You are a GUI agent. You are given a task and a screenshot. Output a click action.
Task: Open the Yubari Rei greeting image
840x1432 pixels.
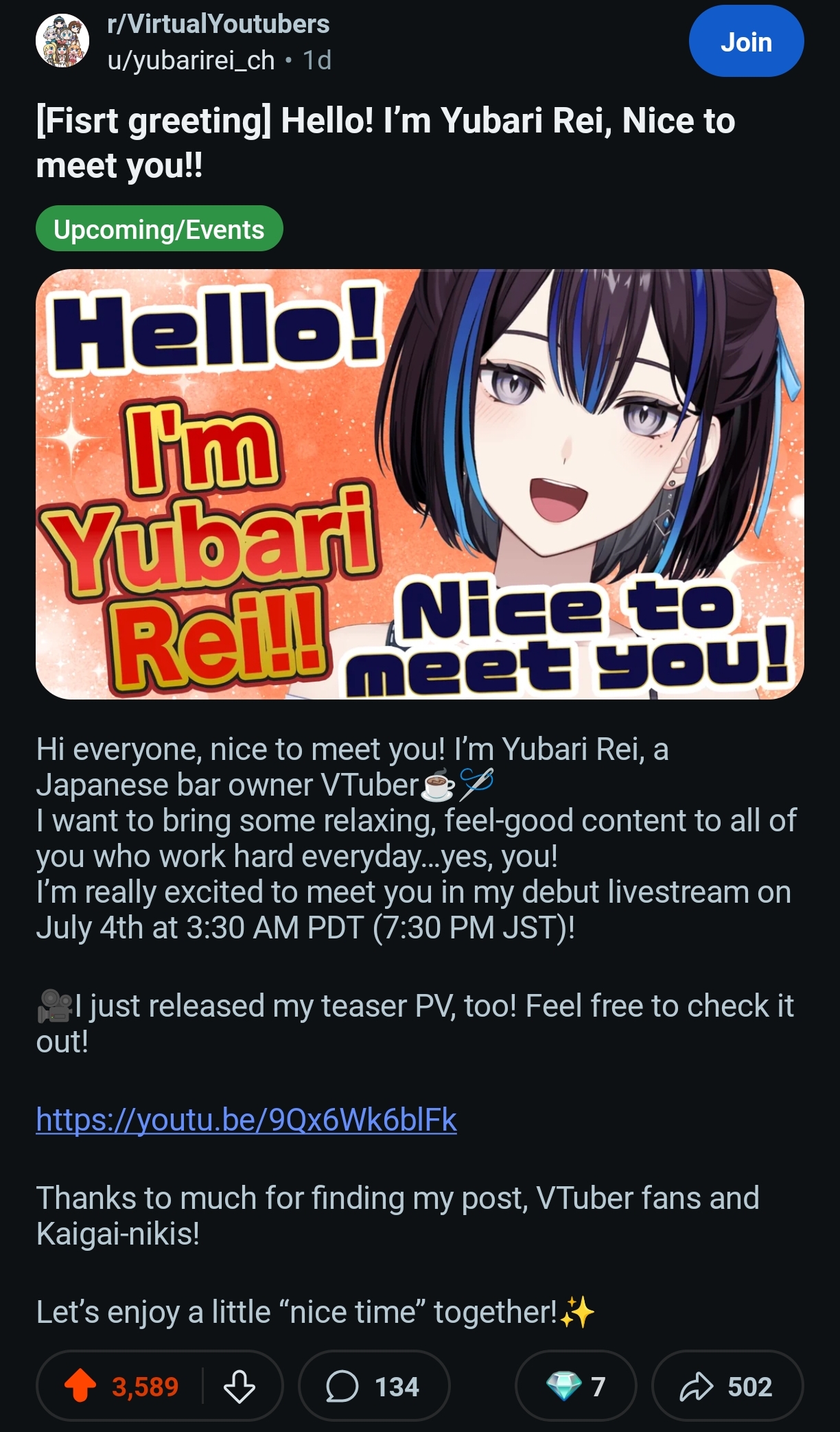pyautogui.click(x=419, y=484)
